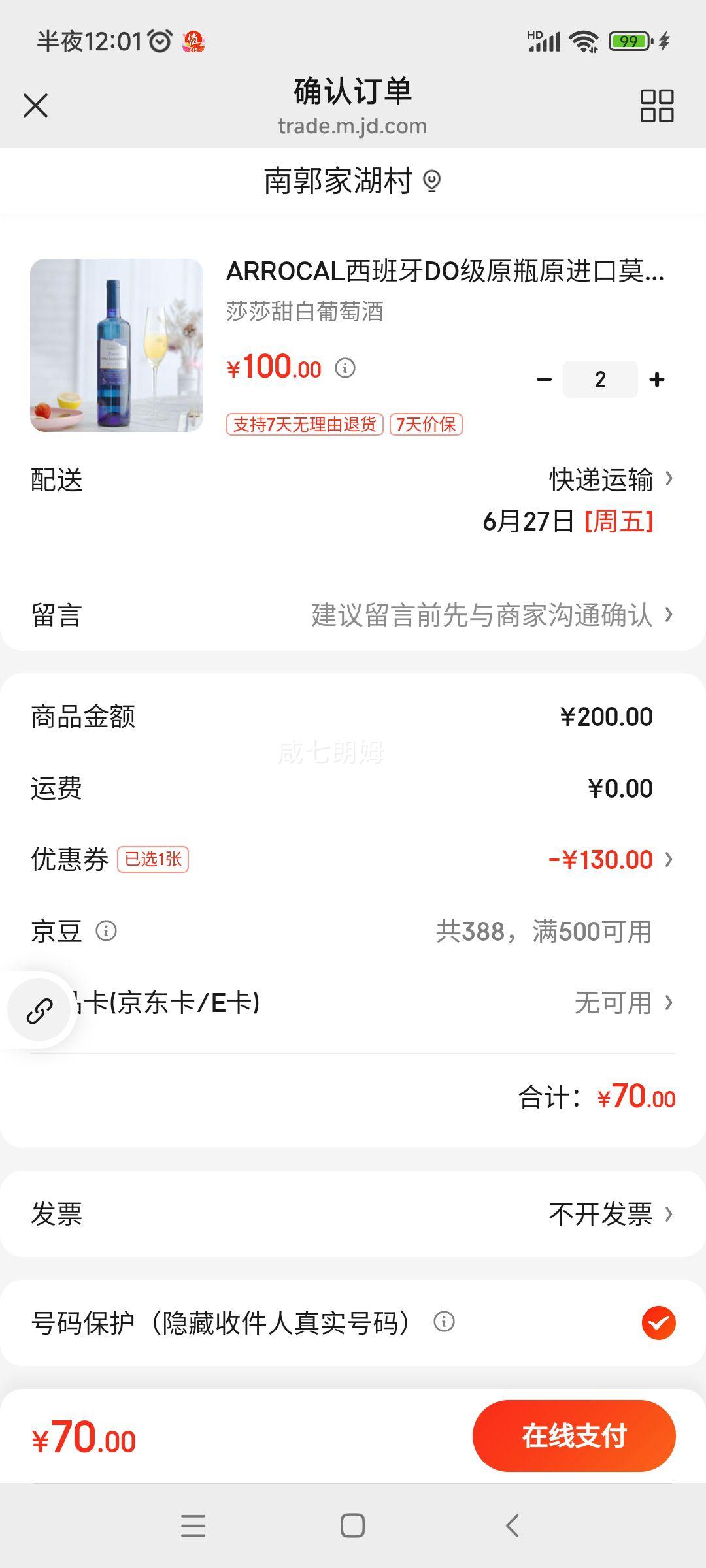The width and height of the screenshot is (706, 1568).
Task: Add a note in the 留言 row
Action: click(353, 615)
